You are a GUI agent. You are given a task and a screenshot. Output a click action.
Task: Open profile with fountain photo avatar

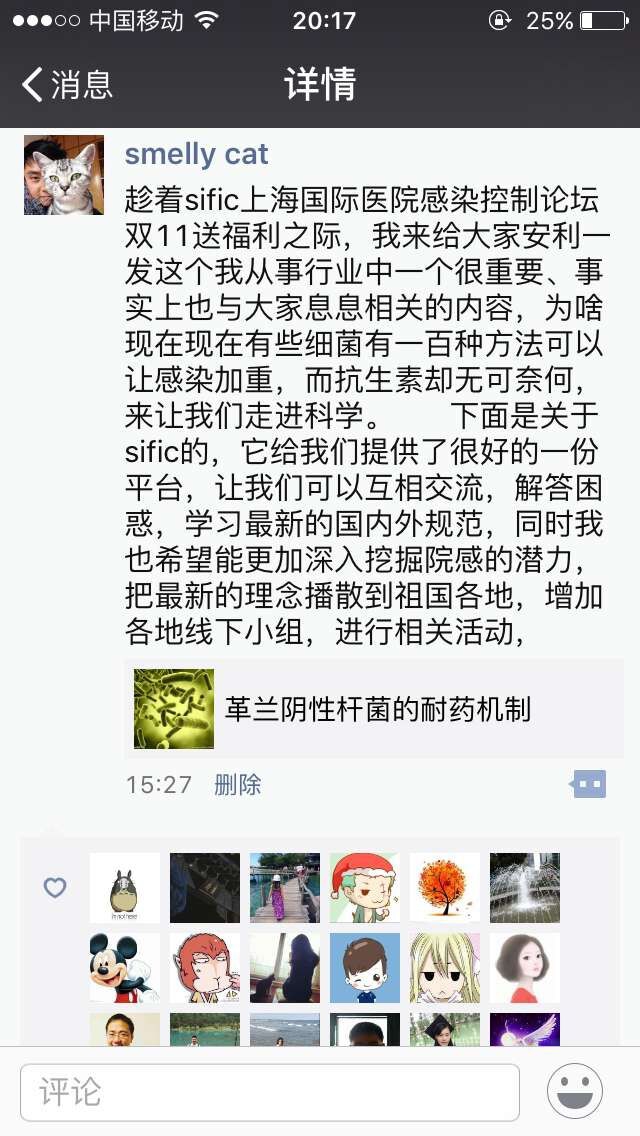click(525, 888)
